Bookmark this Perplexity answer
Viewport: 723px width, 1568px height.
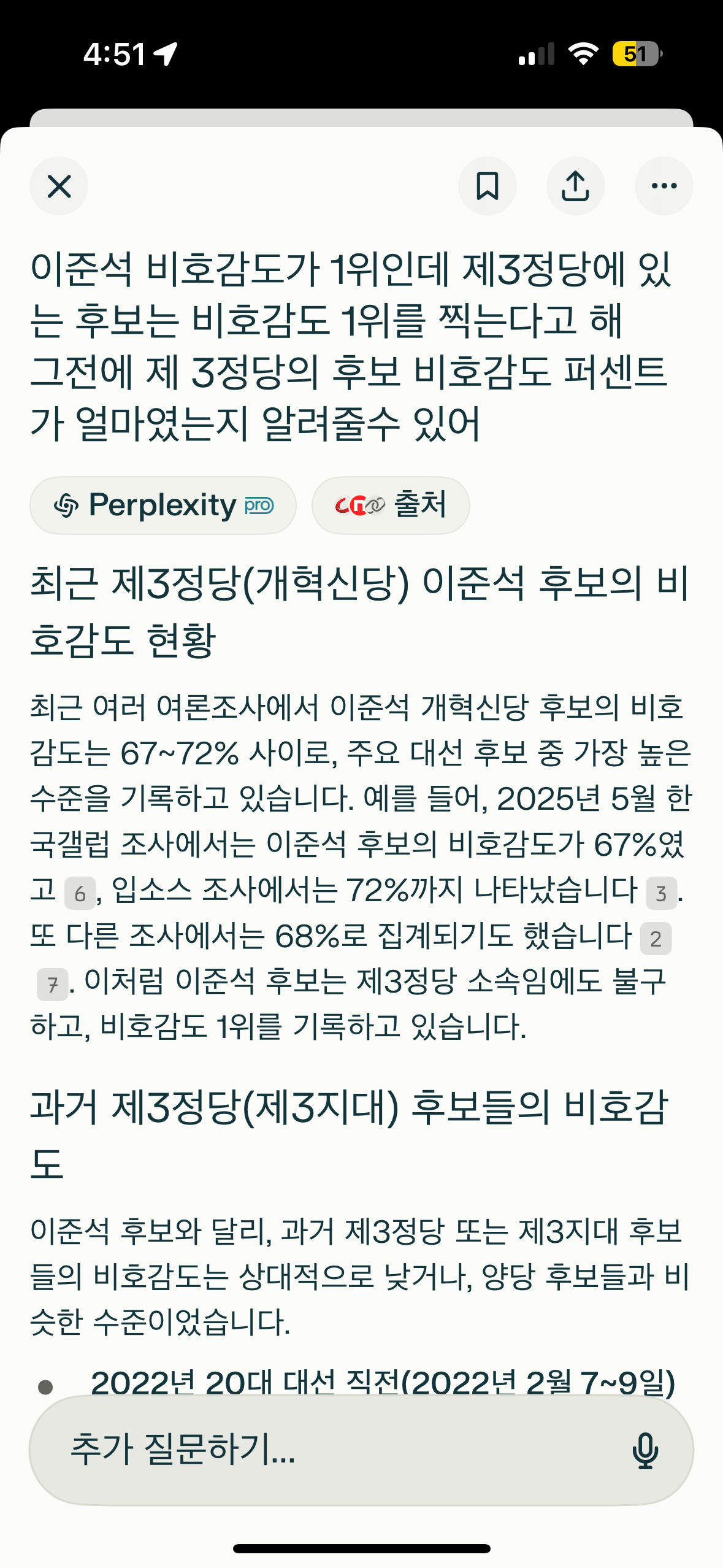pos(487,186)
